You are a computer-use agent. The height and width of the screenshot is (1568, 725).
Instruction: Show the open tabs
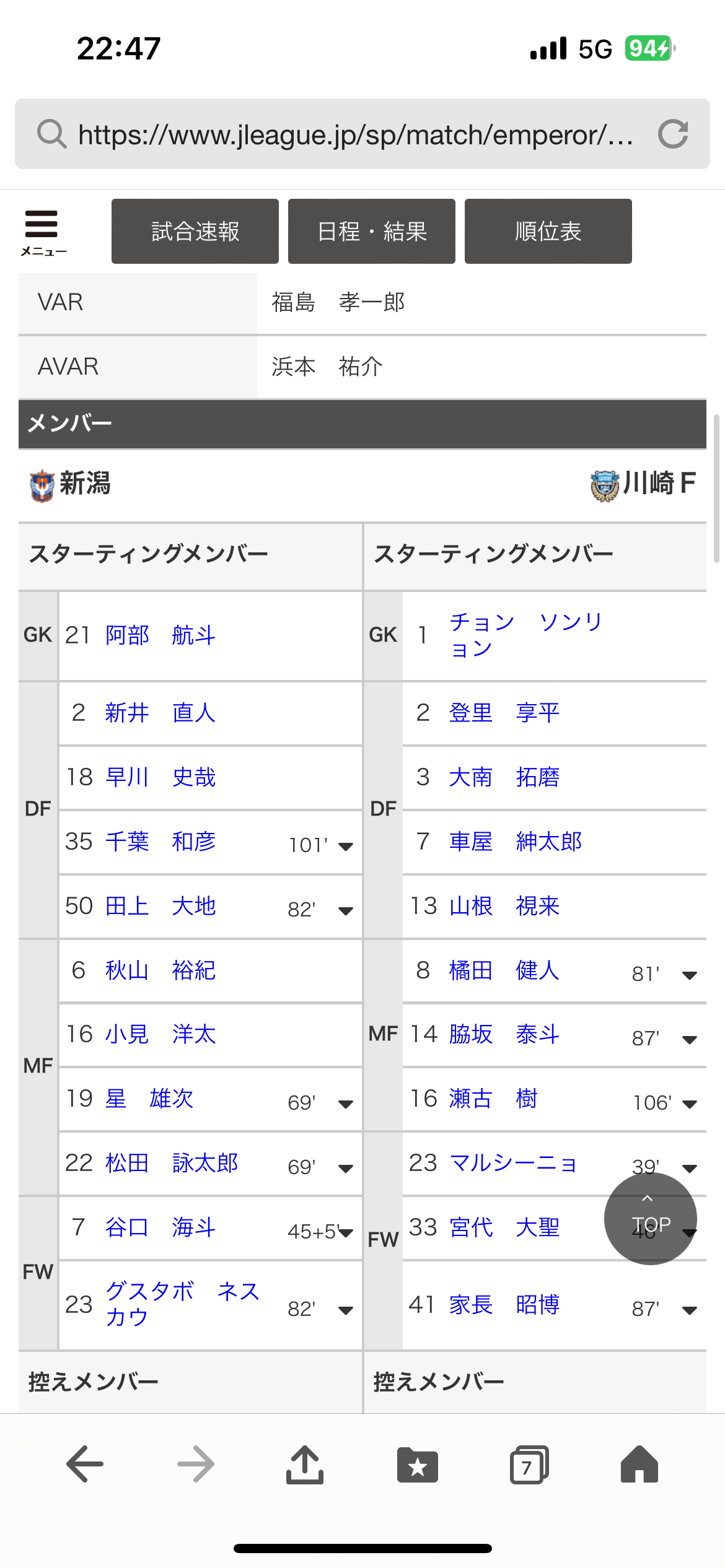point(529,1465)
